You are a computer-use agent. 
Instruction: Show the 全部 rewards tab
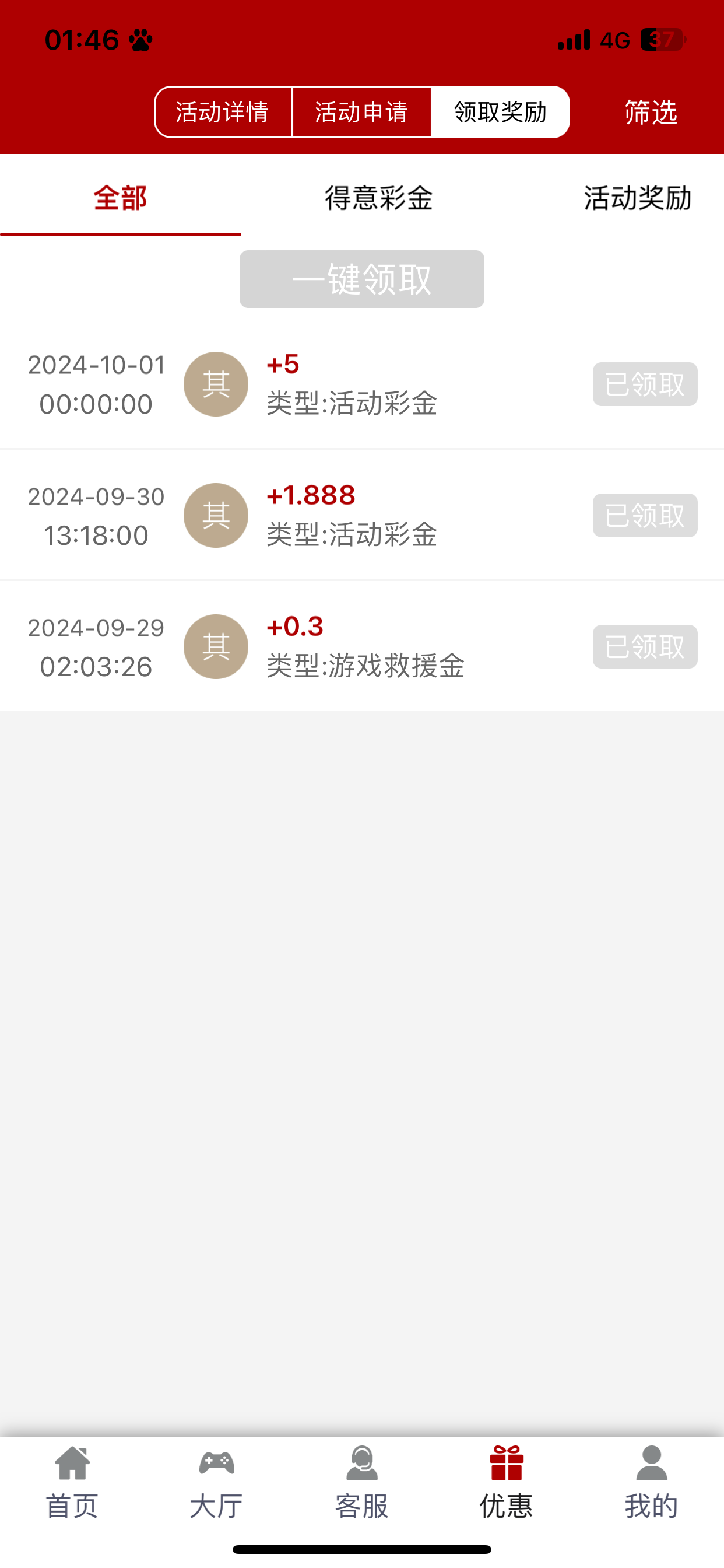[x=121, y=198]
